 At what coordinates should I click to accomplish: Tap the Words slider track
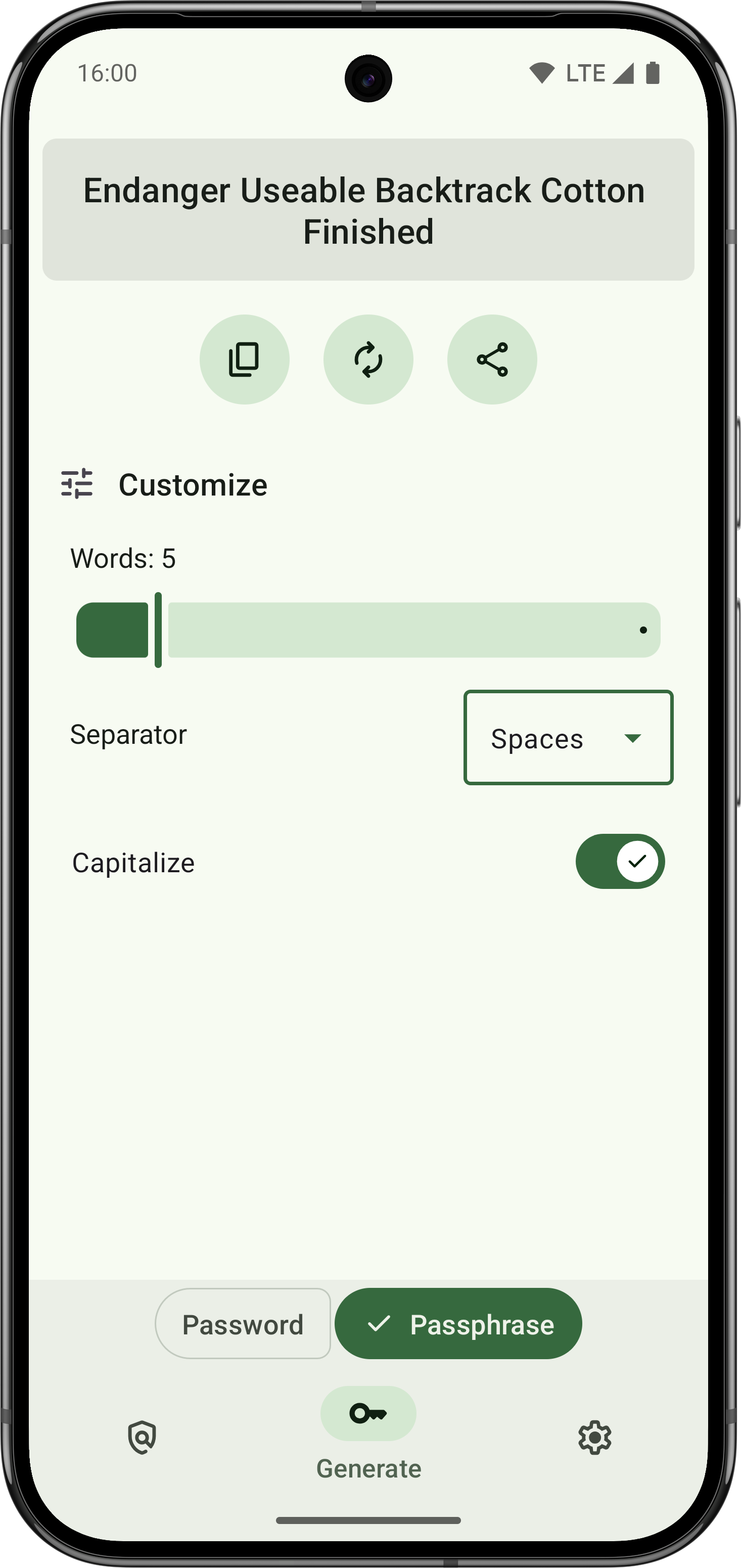pos(413,630)
